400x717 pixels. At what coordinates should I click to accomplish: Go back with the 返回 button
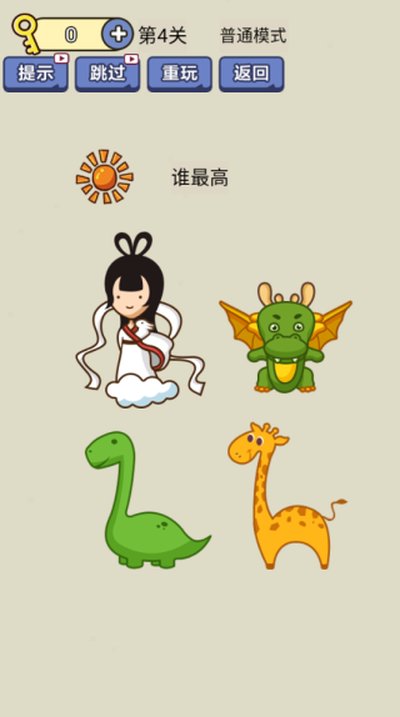tap(251, 74)
